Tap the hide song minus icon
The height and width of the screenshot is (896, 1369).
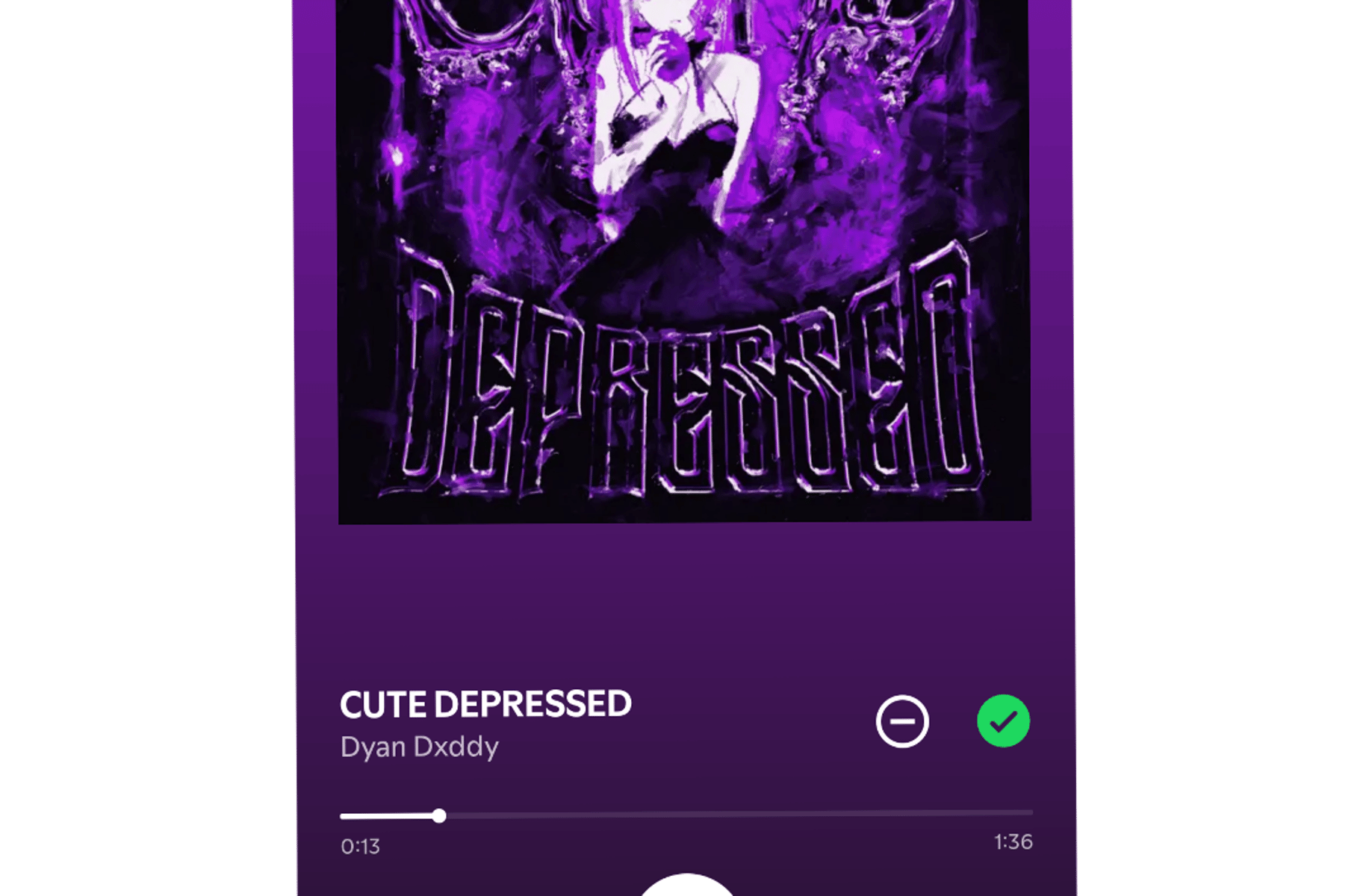(902, 721)
